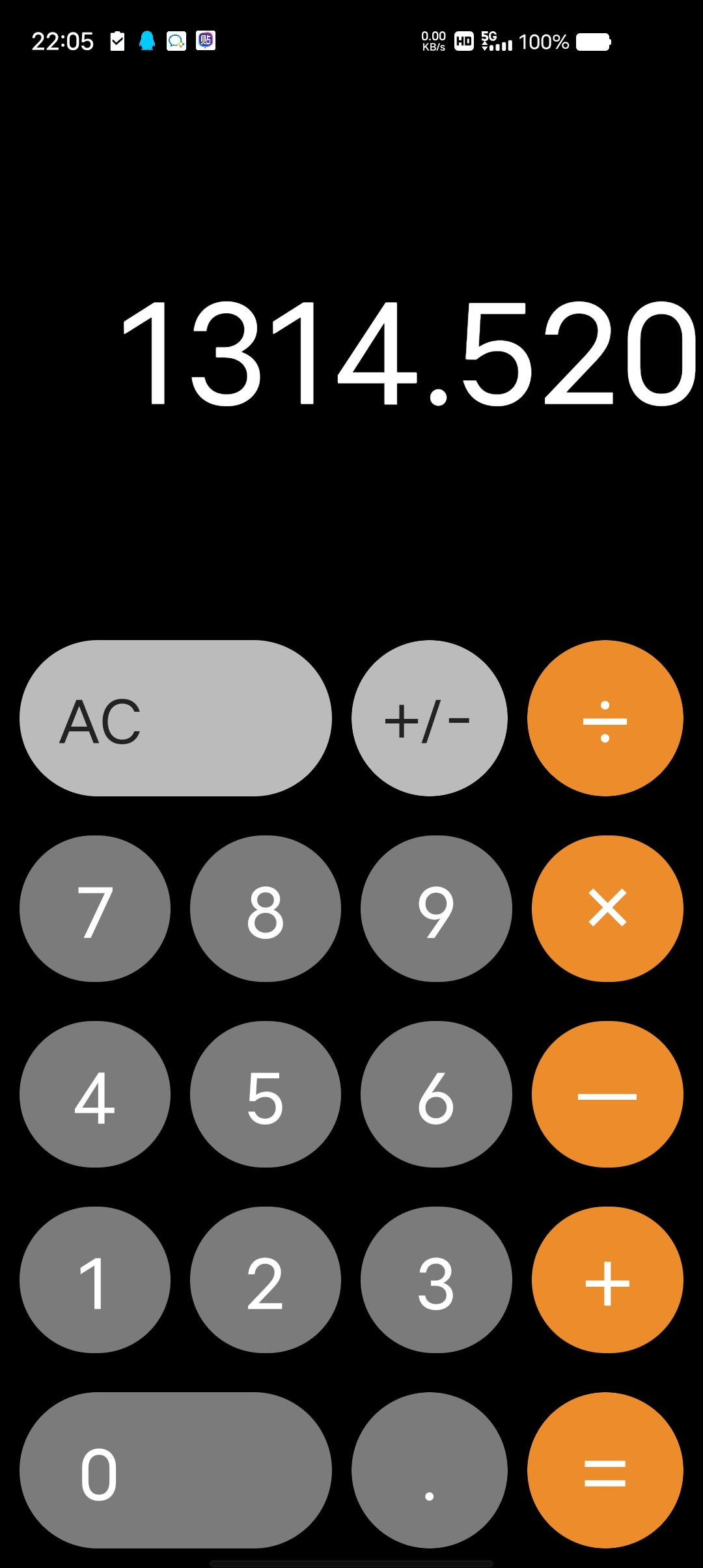The image size is (703, 1568).
Task: Tap the number 7 key
Action: pos(95,908)
